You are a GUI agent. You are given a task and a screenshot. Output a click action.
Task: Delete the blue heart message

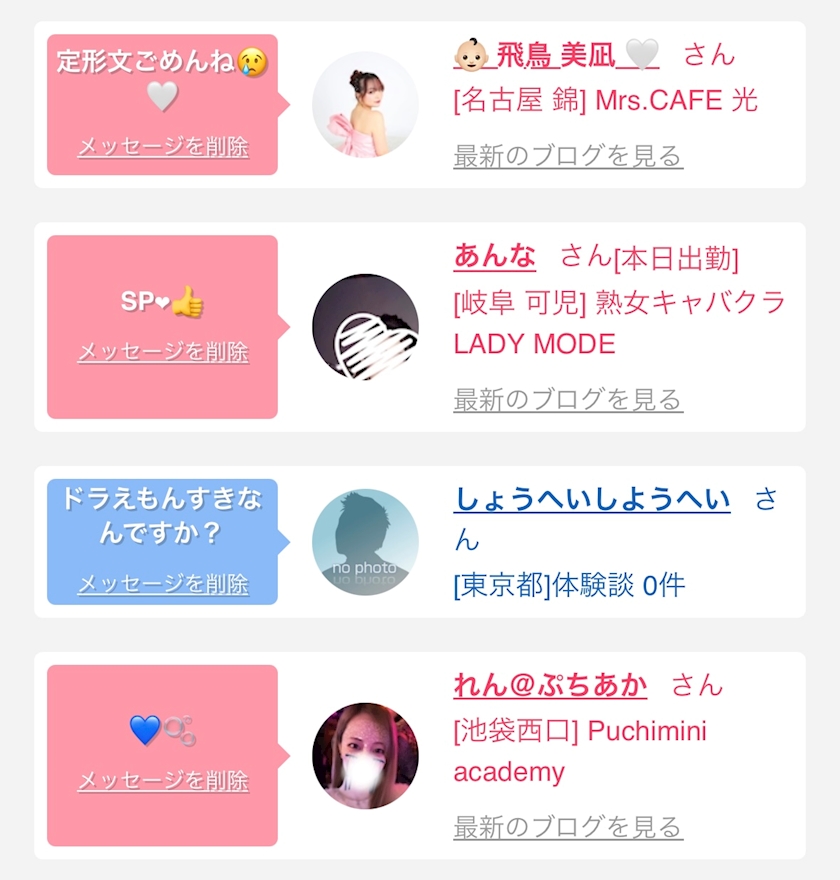[163, 781]
